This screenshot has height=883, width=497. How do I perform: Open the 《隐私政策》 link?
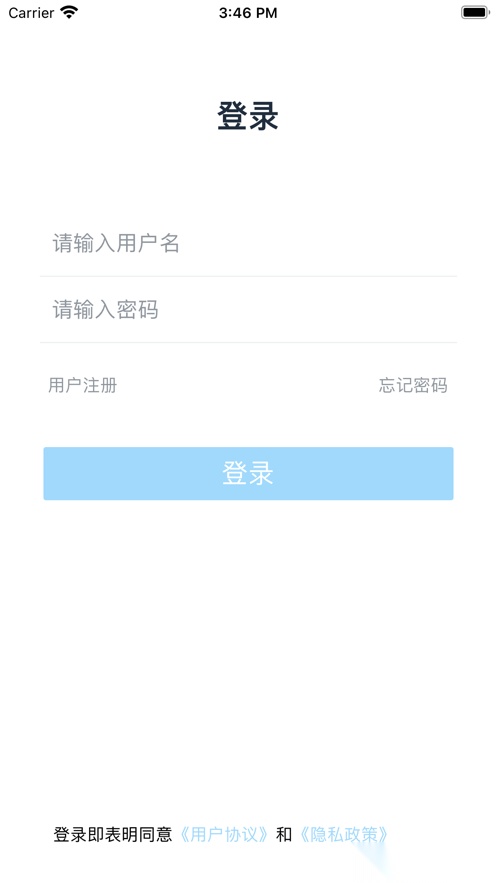point(344,835)
